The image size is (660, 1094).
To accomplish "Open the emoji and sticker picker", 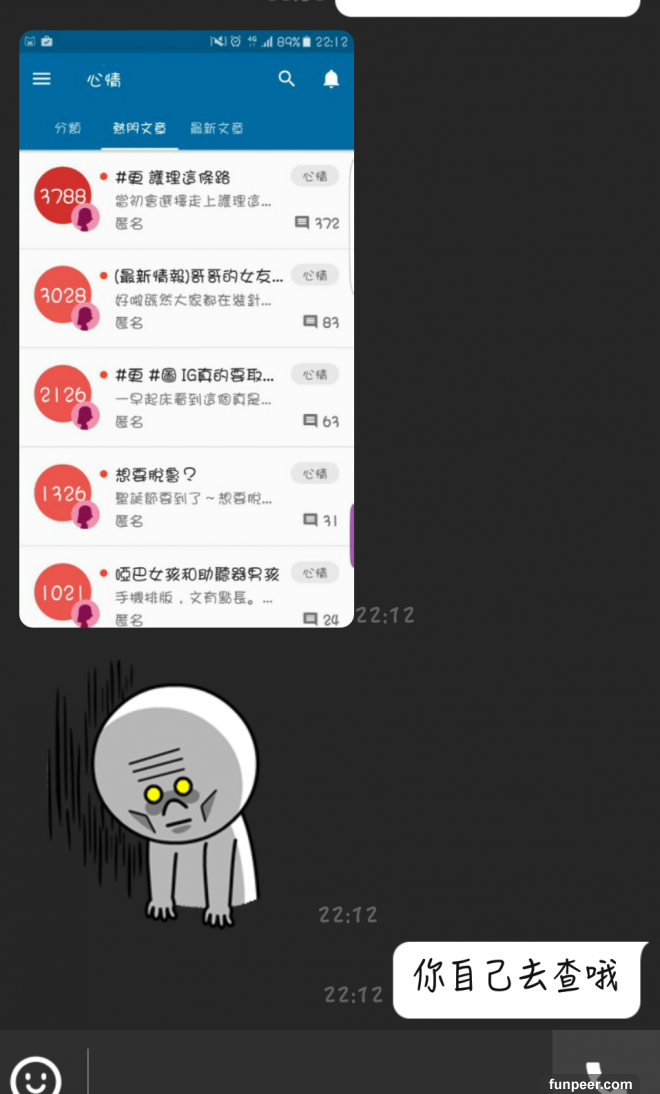I will coord(36,1075).
